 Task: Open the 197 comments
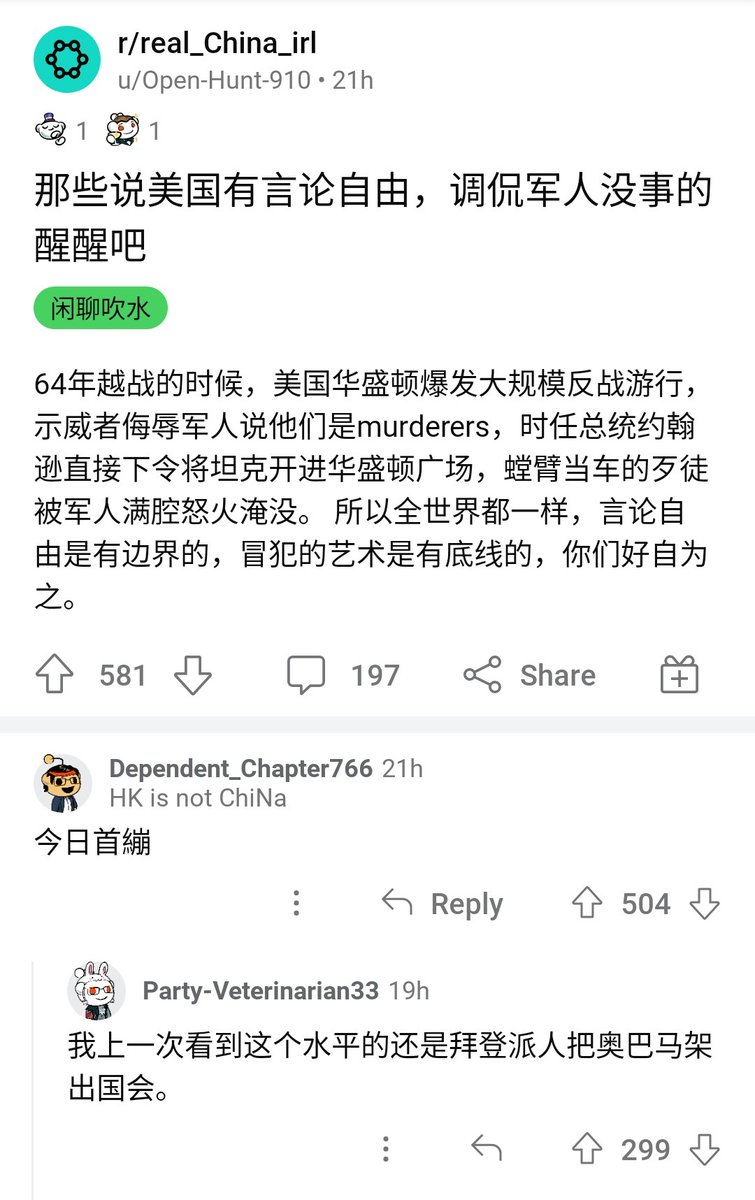tap(343, 676)
